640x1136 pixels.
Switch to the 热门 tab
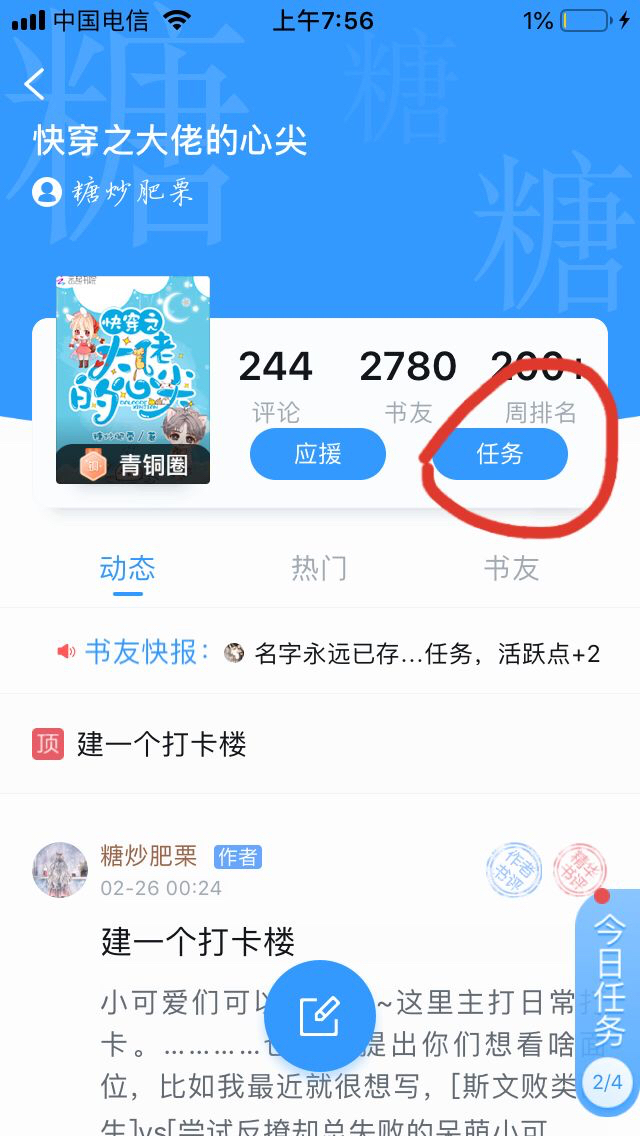tap(319, 568)
